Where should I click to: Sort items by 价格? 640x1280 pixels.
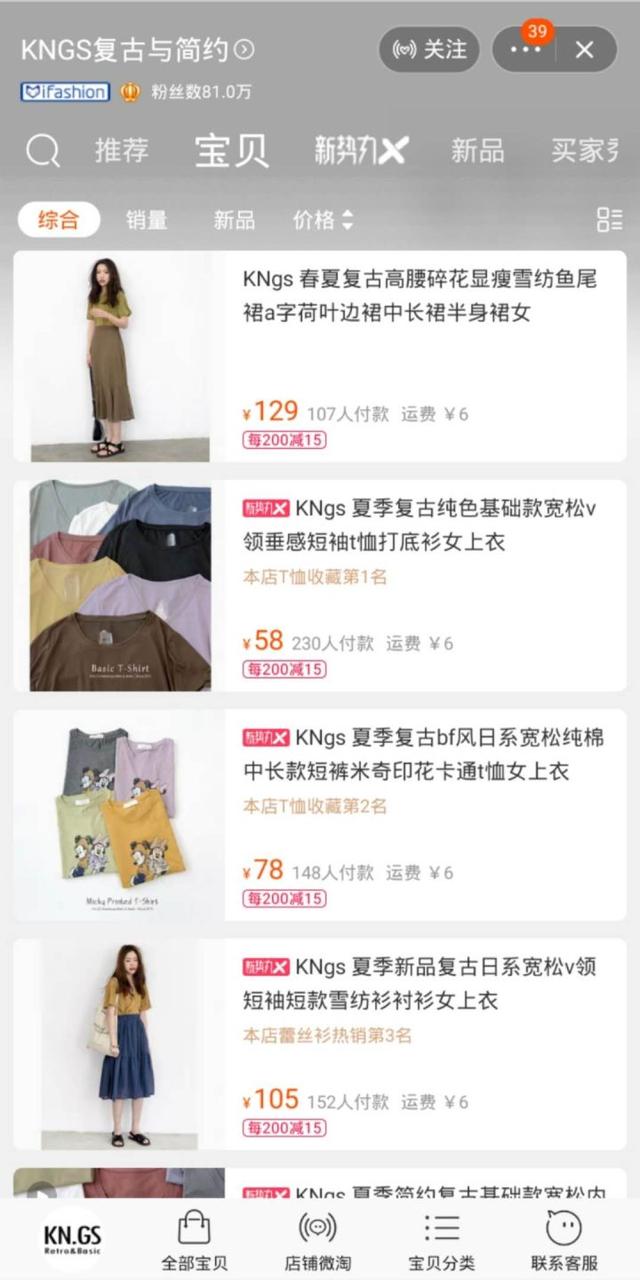click(x=323, y=220)
